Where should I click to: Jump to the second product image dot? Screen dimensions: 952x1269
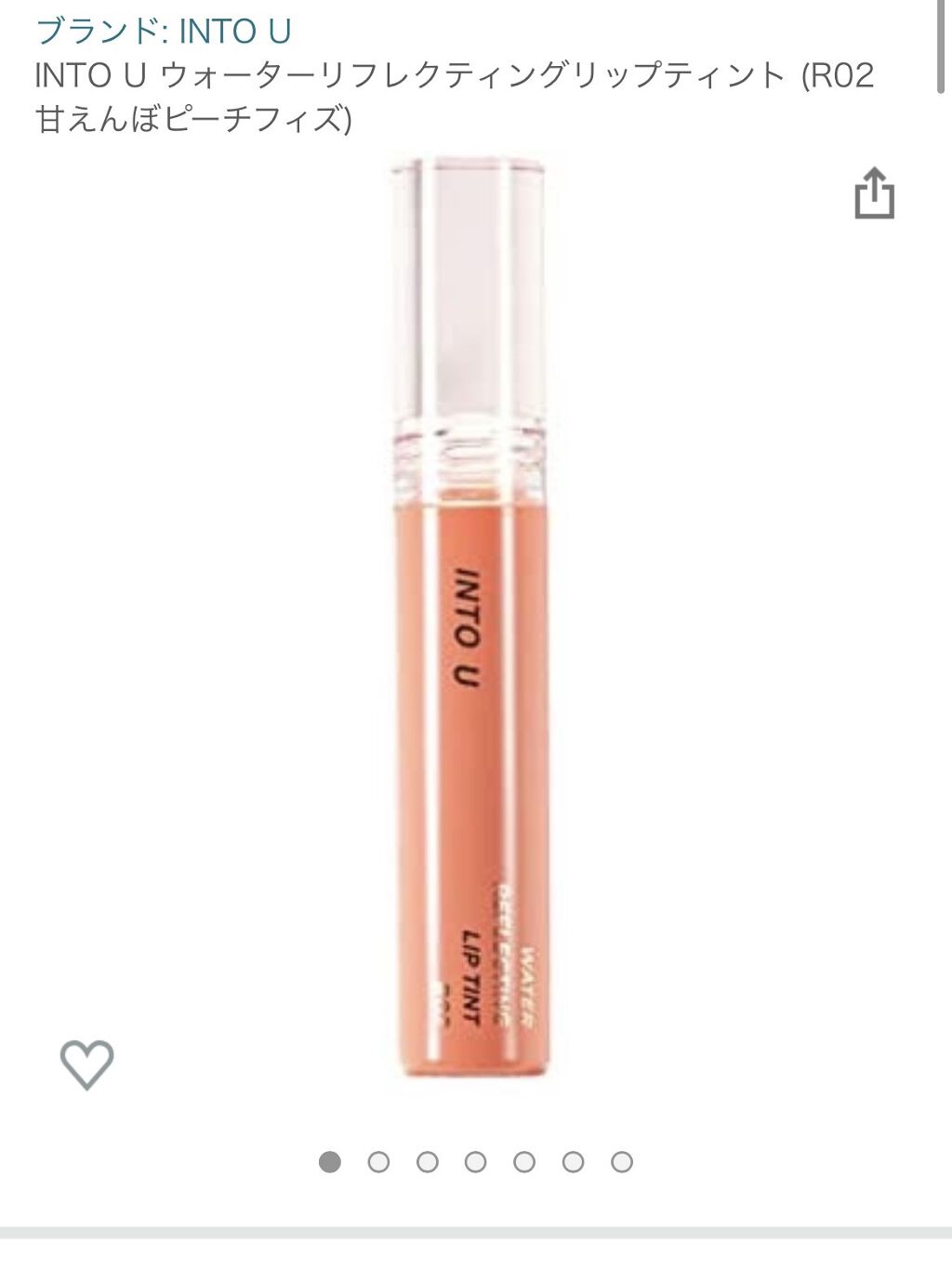378,1162
